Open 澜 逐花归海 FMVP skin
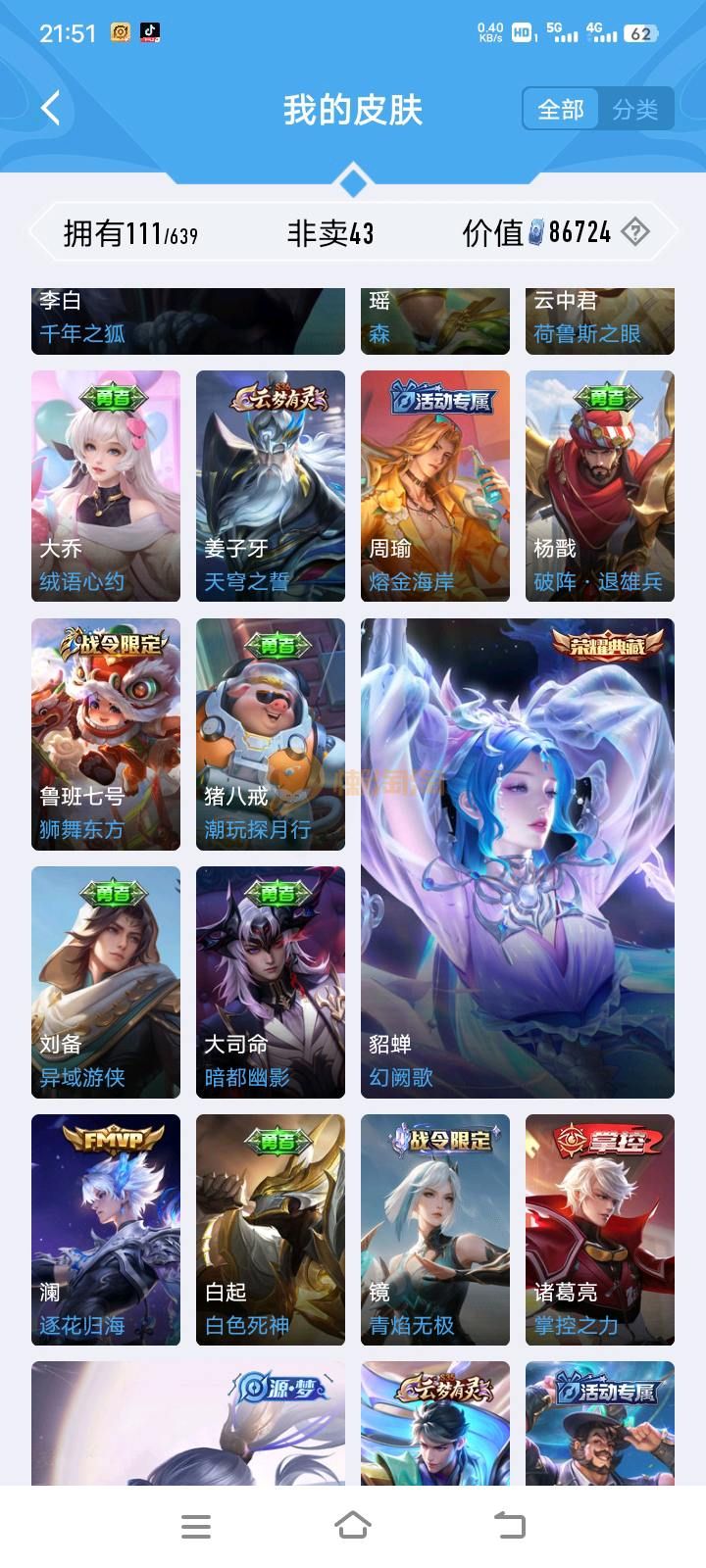The width and height of the screenshot is (706, 1568). [106, 1229]
